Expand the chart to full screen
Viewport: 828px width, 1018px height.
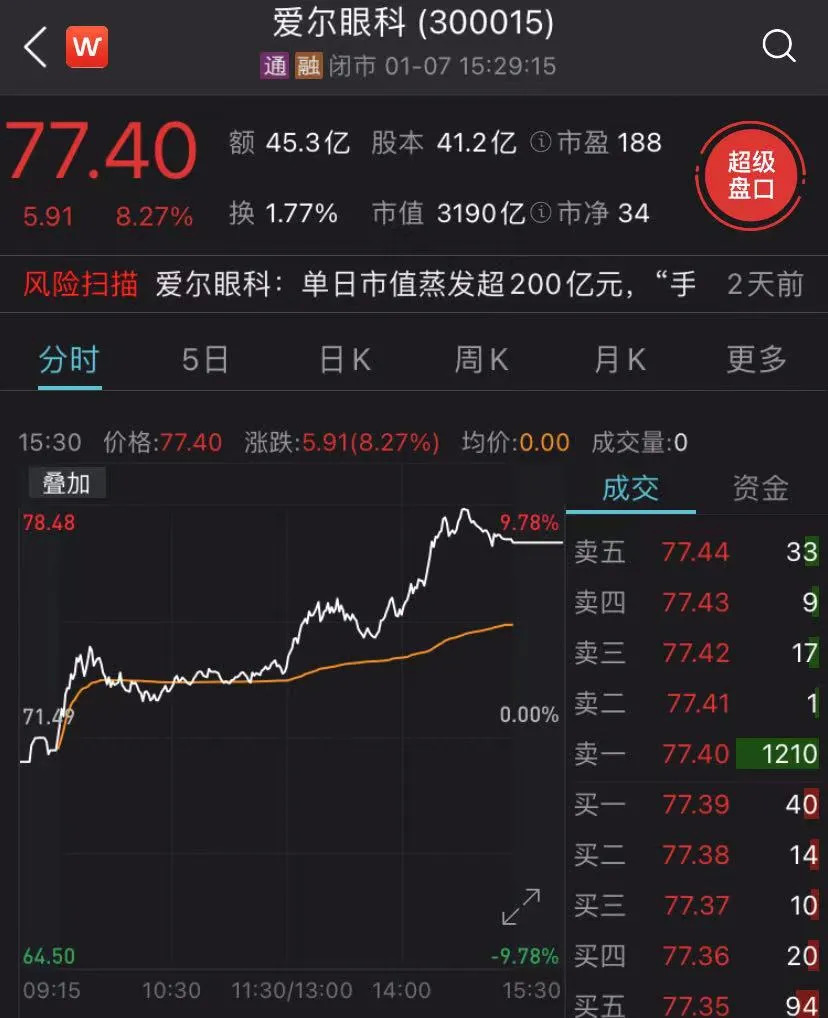coord(521,906)
